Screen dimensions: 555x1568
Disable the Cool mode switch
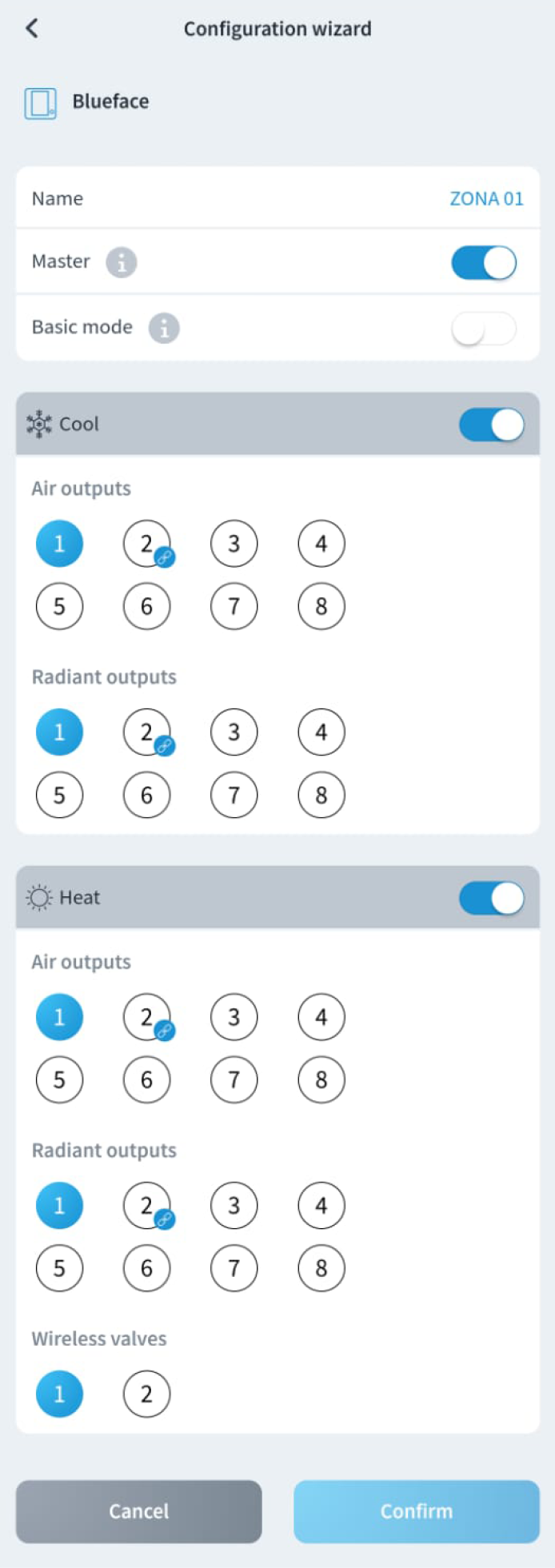point(491,425)
